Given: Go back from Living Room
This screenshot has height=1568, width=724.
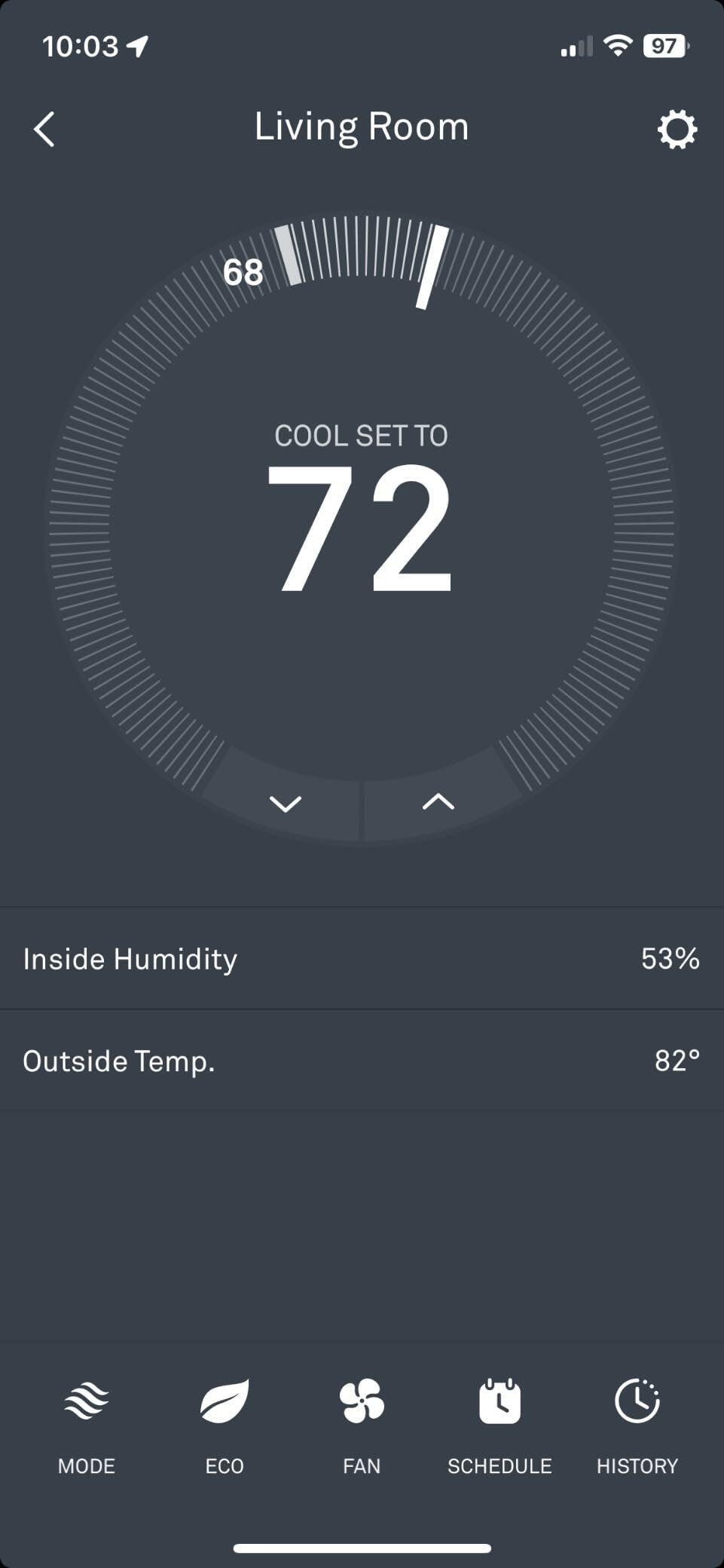Looking at the screenshot, I should pos(44,129).
